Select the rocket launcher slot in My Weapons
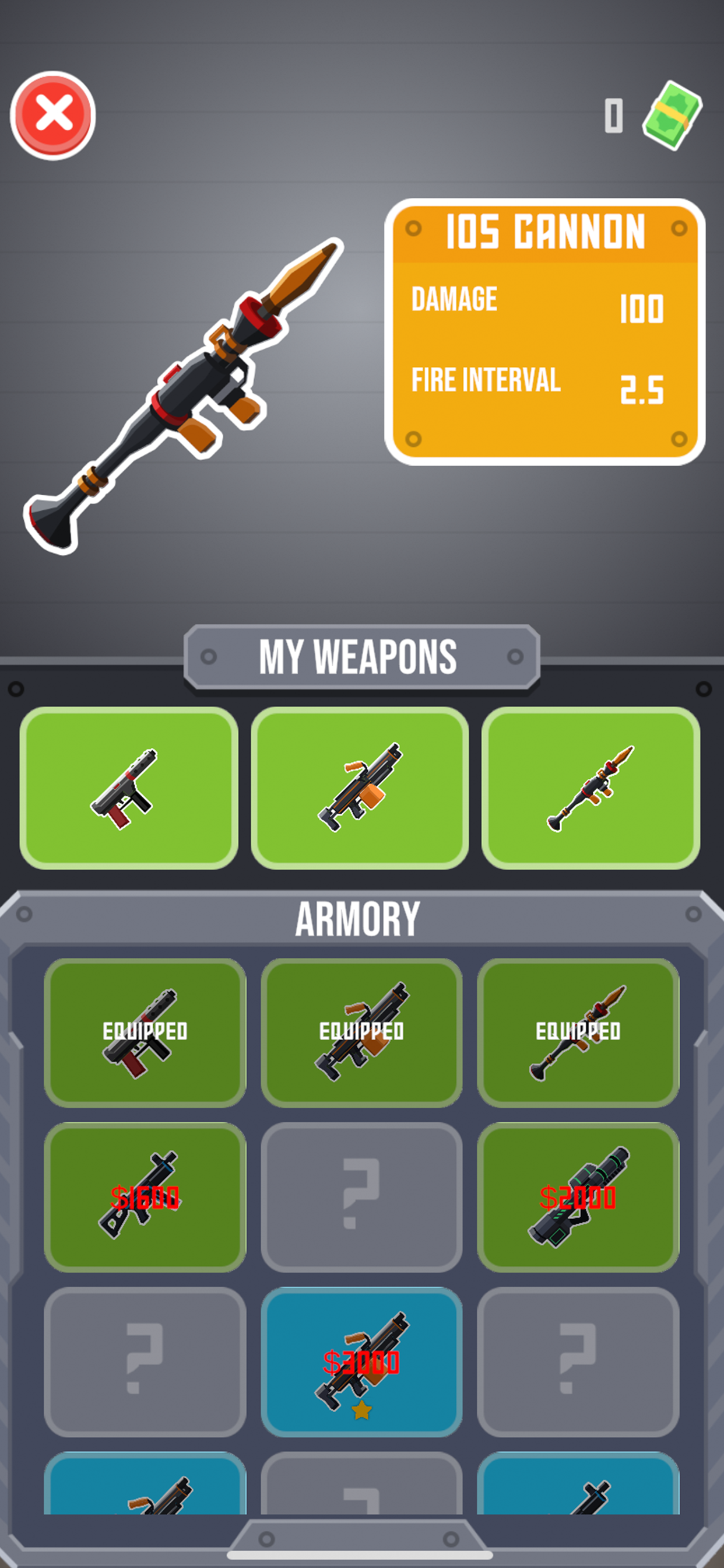Viewport: 724px width, 1568px height. (x=590, y=787)
